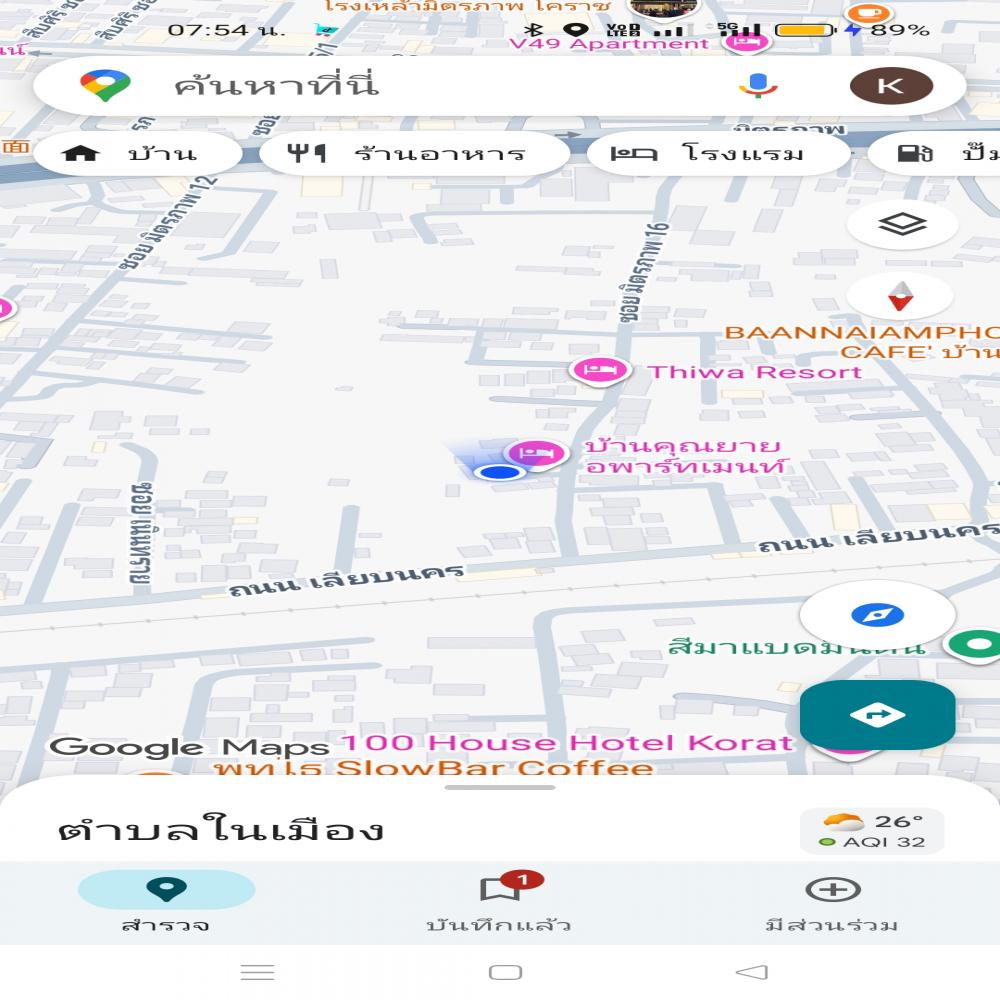The width and height of the screenshot is (1000, 1000).
Task: Open the account profile avatar K
Action: coord(890,86)
